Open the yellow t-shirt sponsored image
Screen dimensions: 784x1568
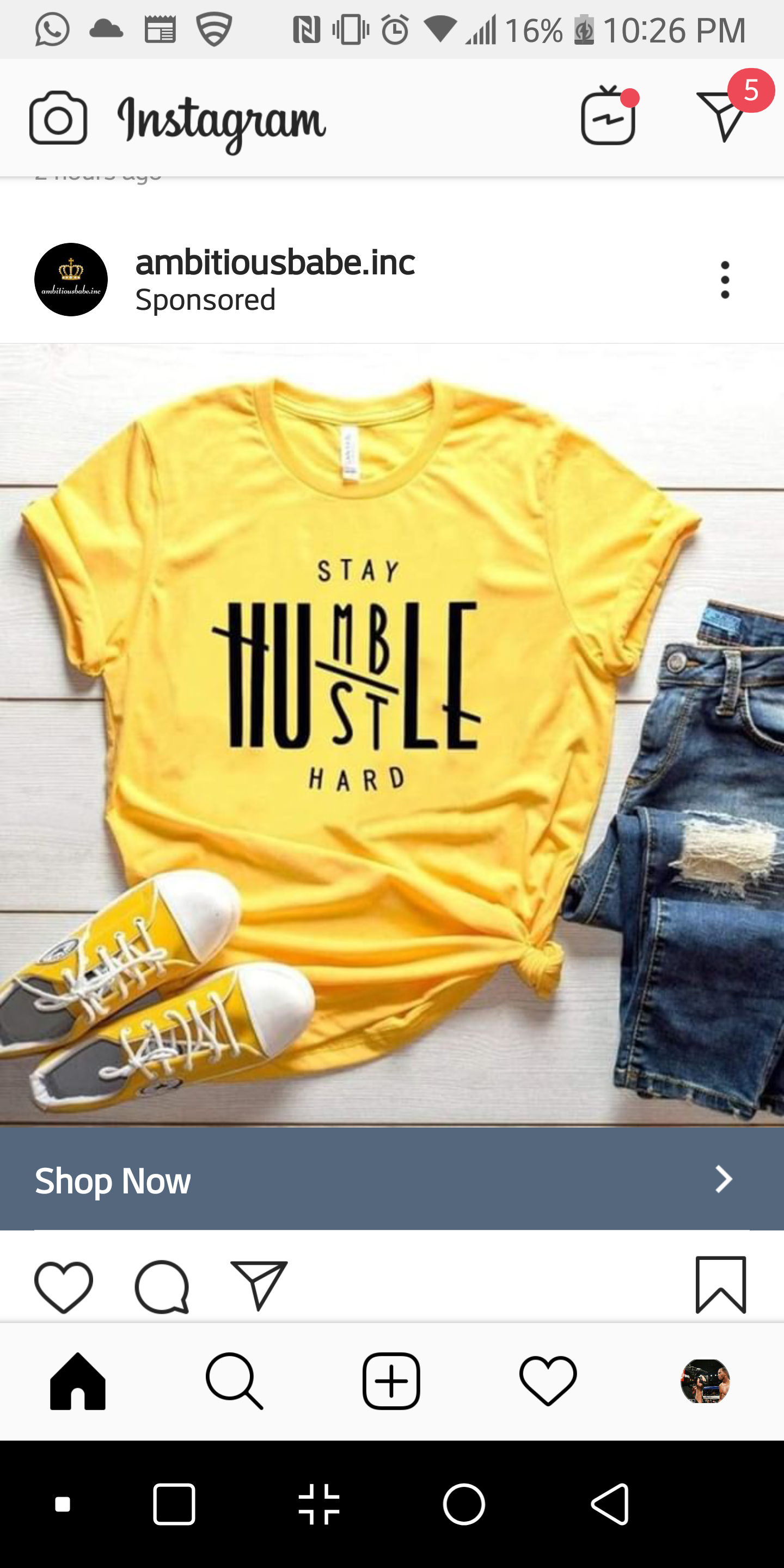pyautogui.click(x=392, y=733)
